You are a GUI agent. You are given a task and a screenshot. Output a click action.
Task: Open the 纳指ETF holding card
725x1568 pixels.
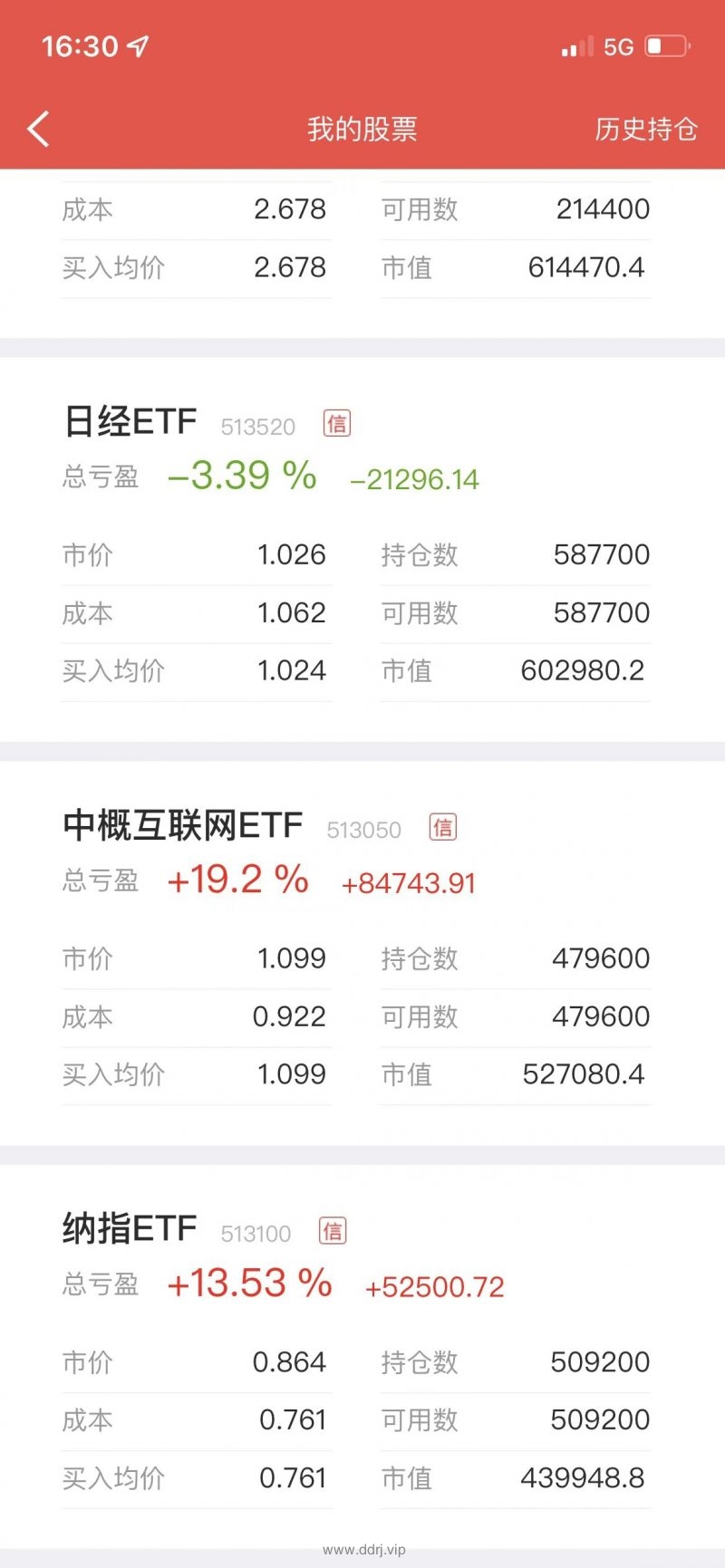[362, 1357]
